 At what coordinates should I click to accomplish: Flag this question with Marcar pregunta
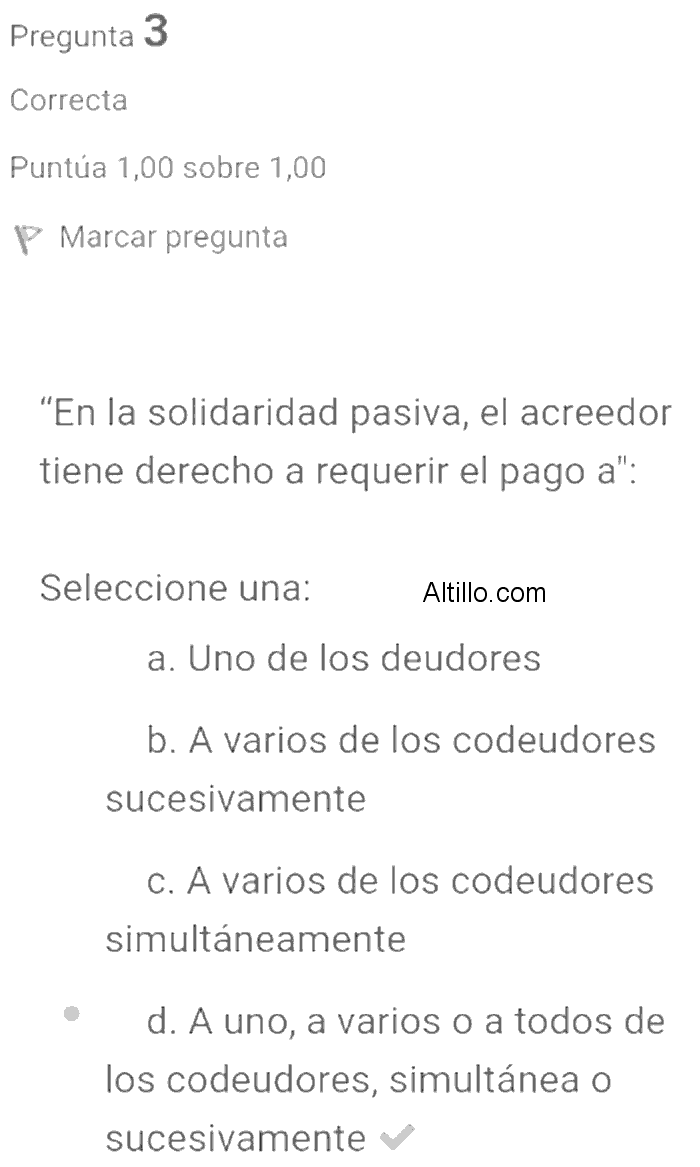(x=150, y=238)
